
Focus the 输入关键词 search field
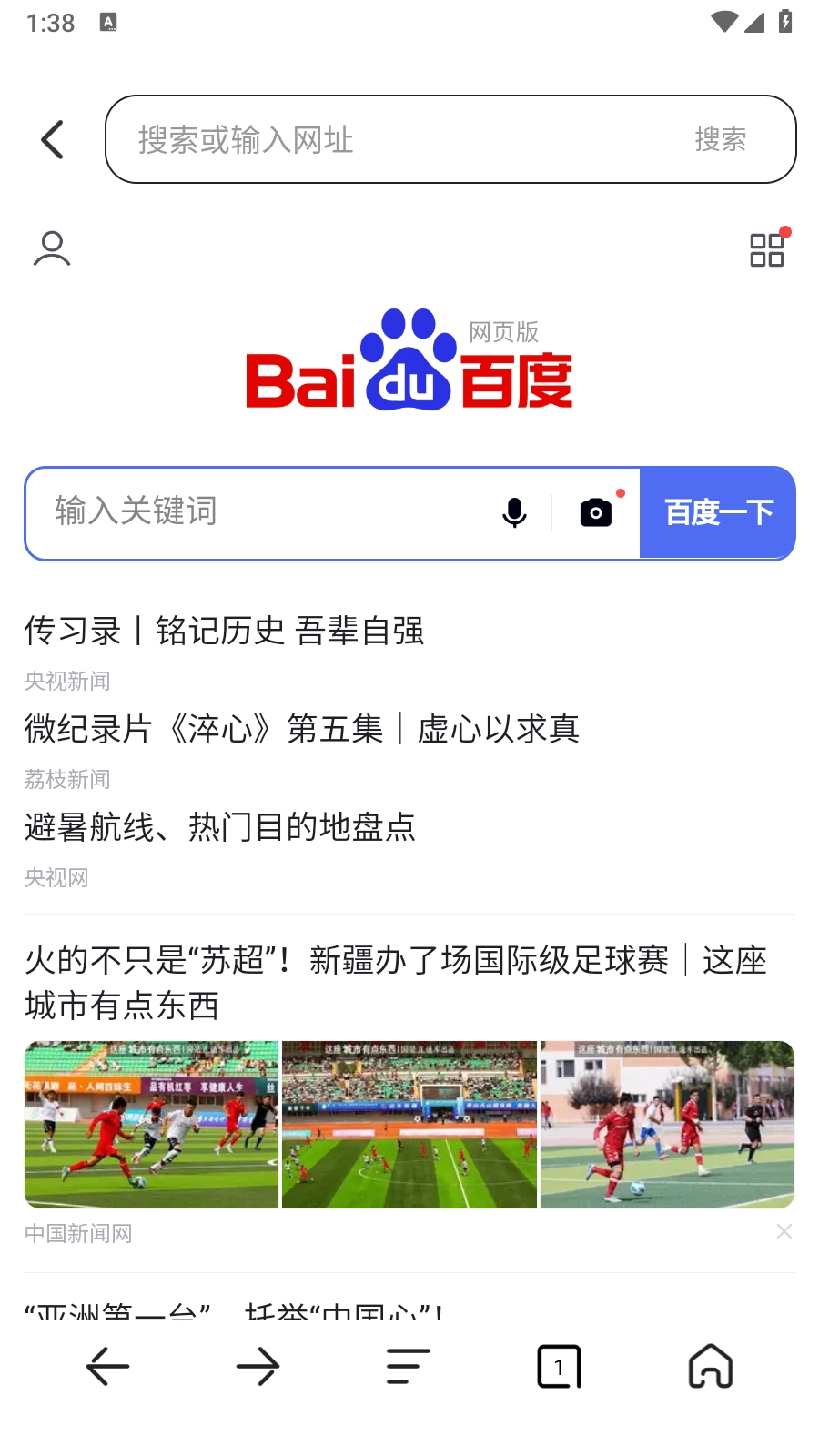(x=227, y=512)
